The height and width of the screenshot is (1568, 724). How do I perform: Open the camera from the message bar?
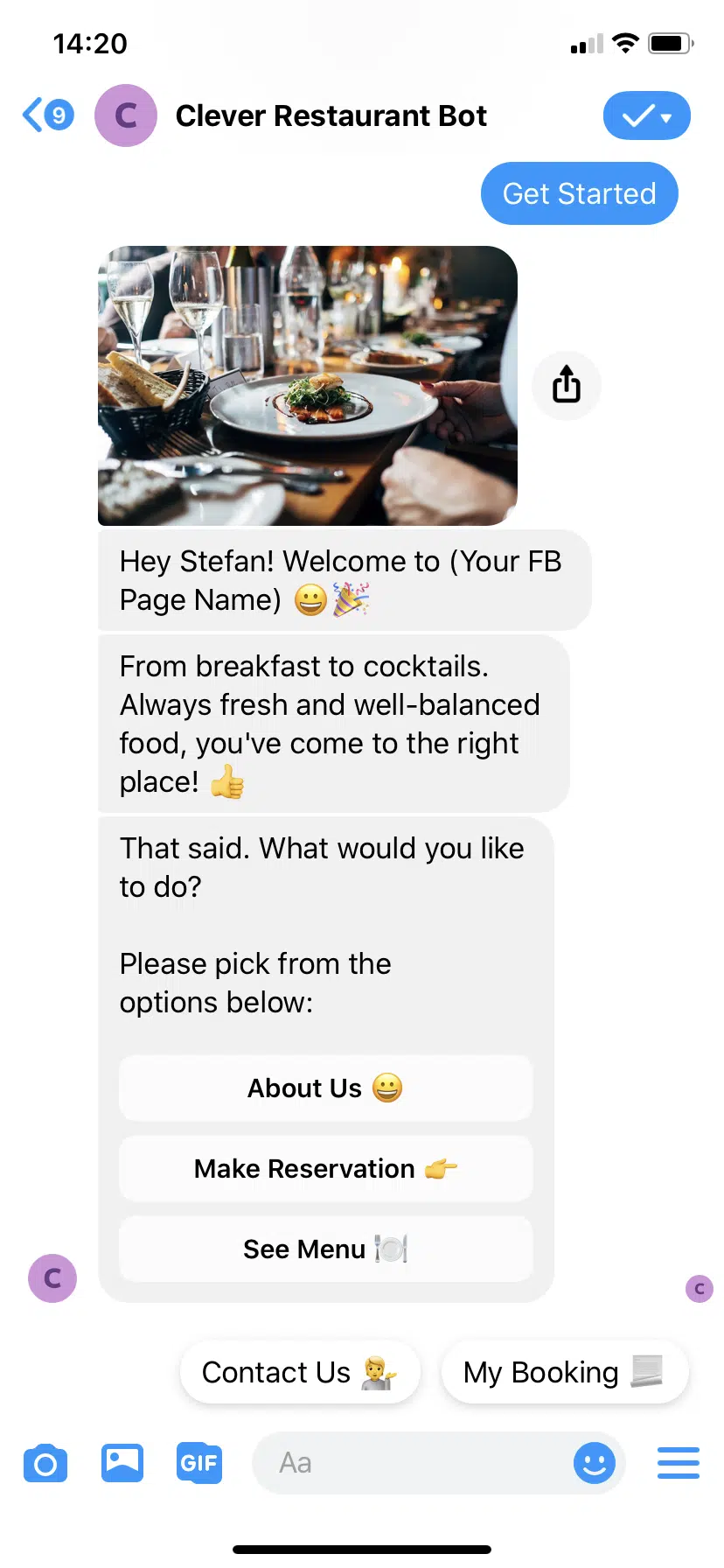(x=45, y=1463)
